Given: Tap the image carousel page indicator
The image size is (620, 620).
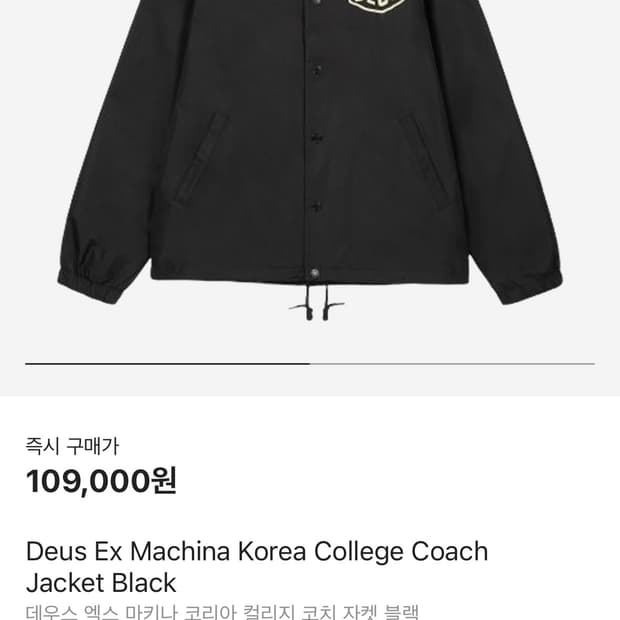Looking at the screenshot, I should tap(310, 364).
